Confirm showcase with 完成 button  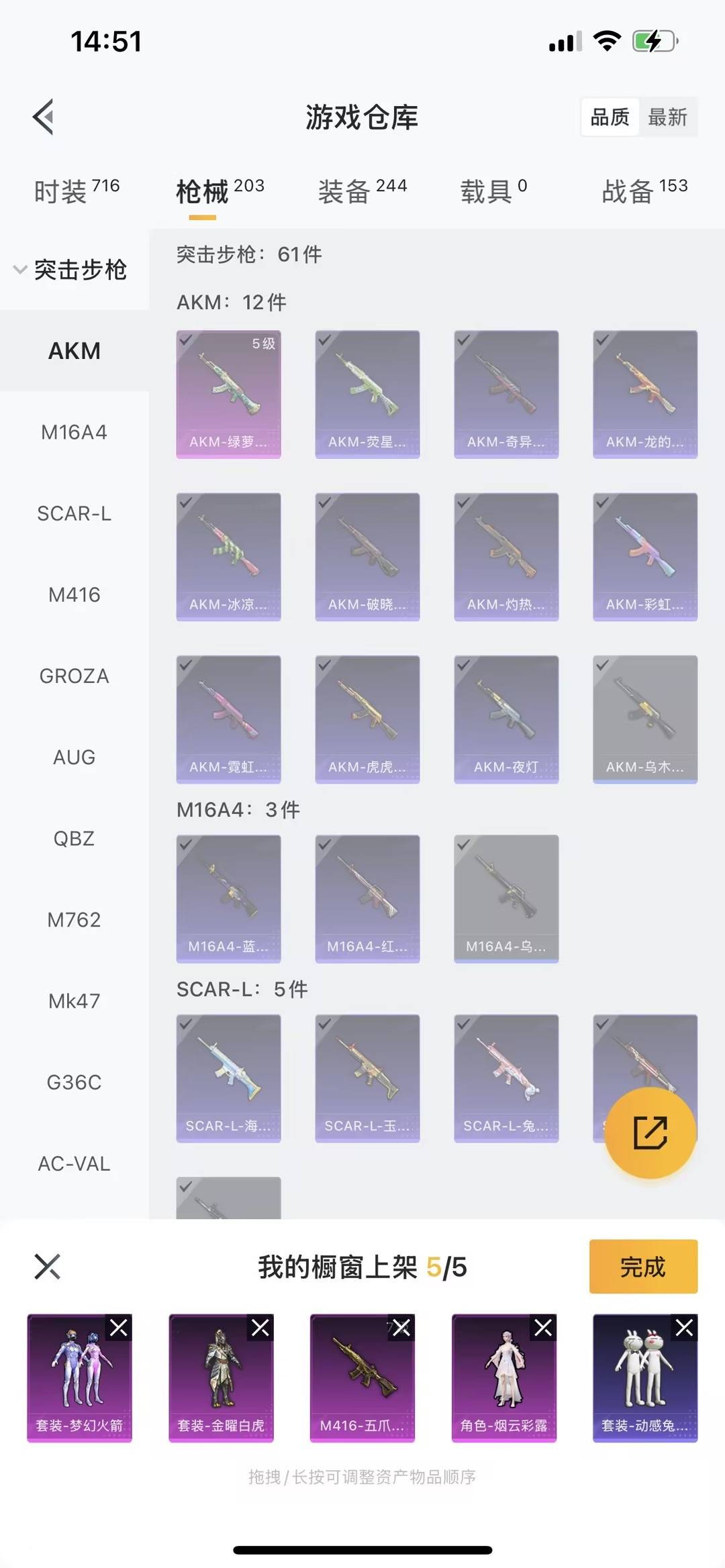(642, 1266)
